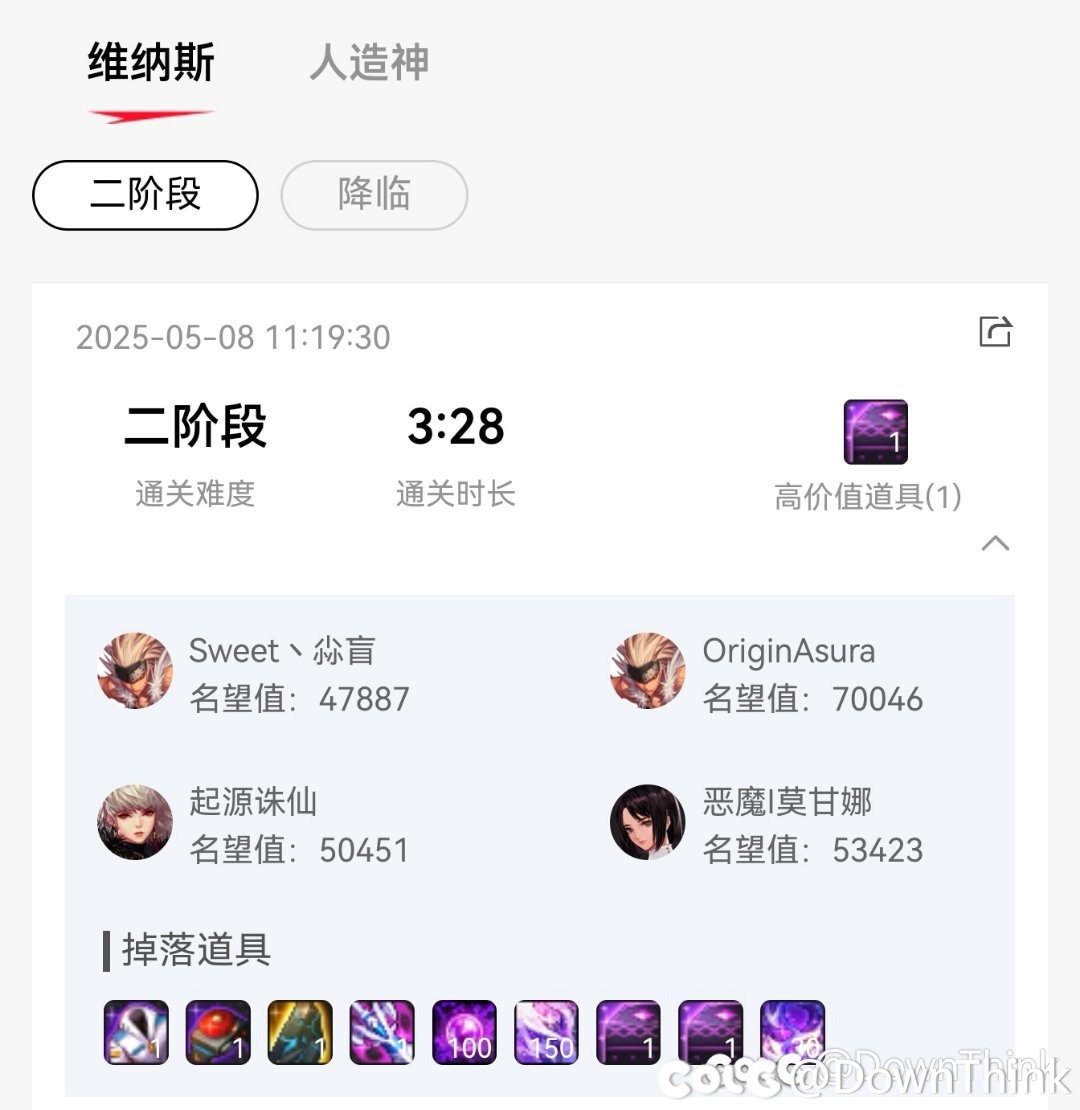Select the 二阶段 chip

(146, 195)
